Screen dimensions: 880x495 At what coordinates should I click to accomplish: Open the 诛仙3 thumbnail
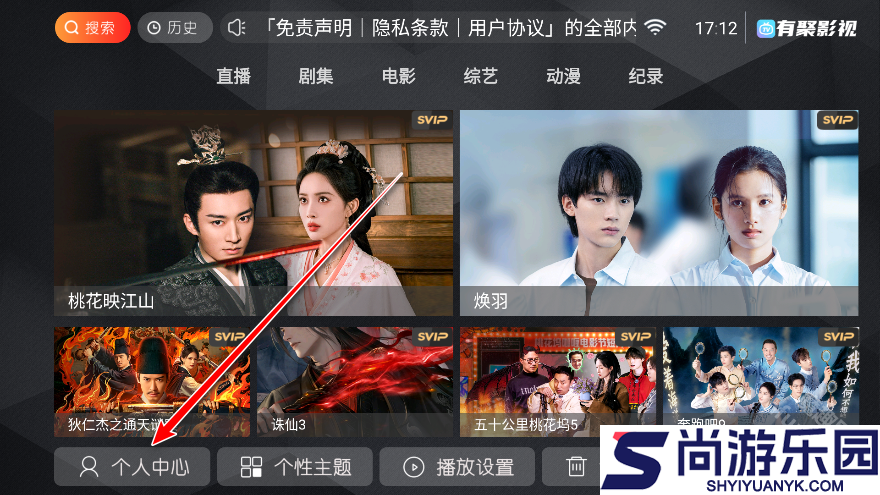354,382
